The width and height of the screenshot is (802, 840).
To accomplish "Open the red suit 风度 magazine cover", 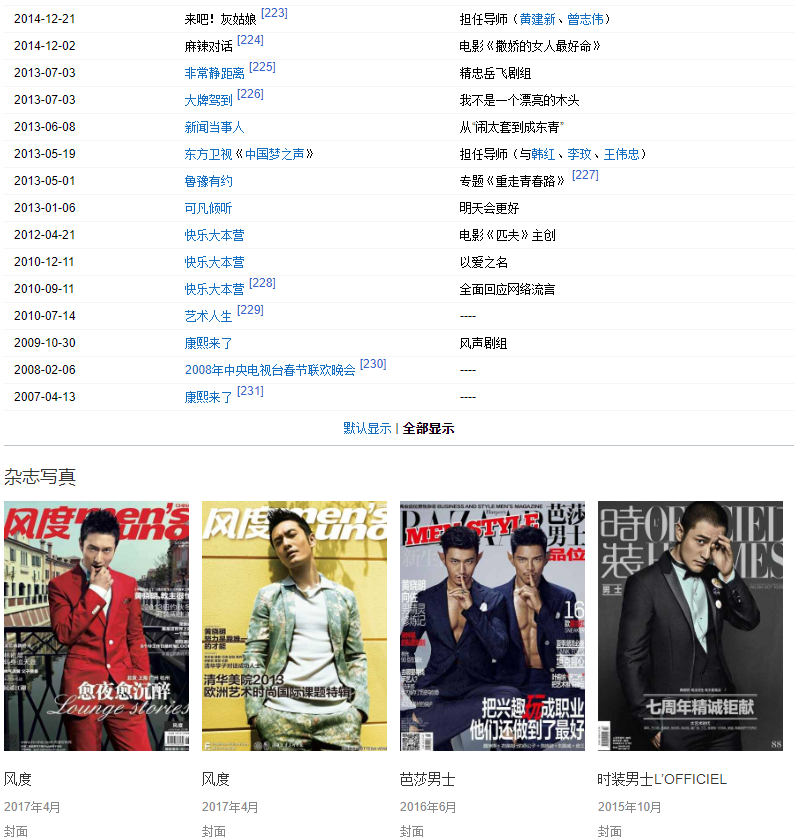I will point(96,626).
